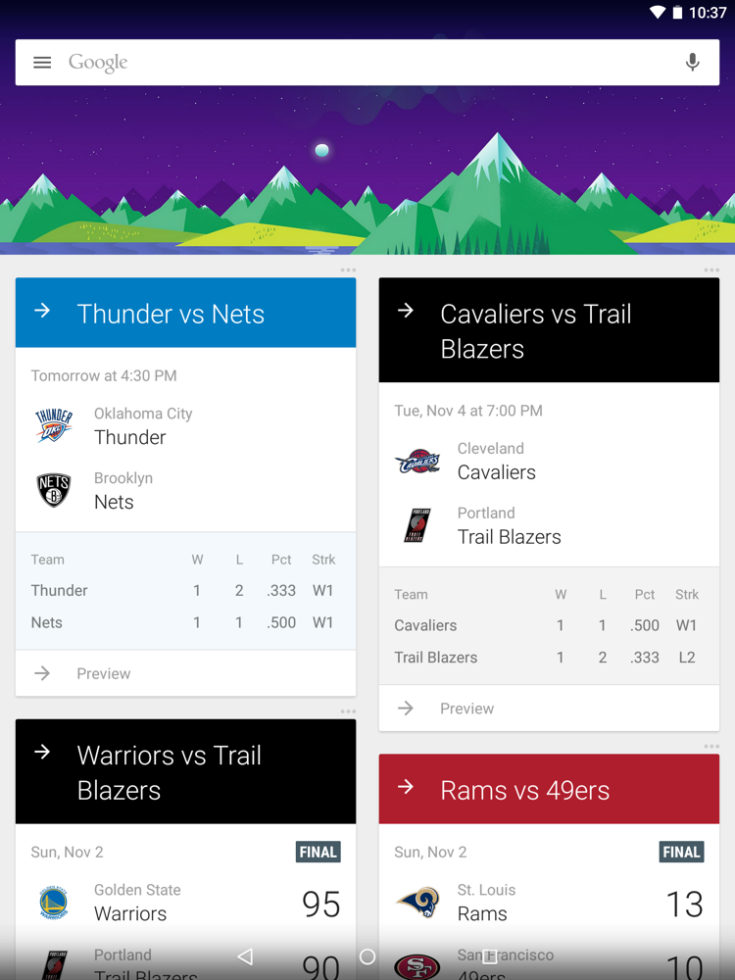The height and width of the screenshot is (980, 735).
Task: Open options for Thunder vs Nets card
Action: point(348,270)
